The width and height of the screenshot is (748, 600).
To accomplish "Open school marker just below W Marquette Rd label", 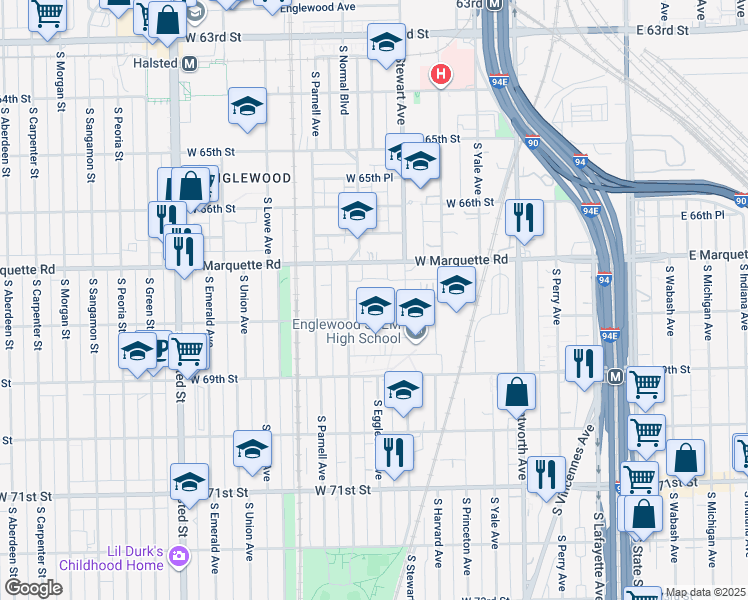I will 456,287.
